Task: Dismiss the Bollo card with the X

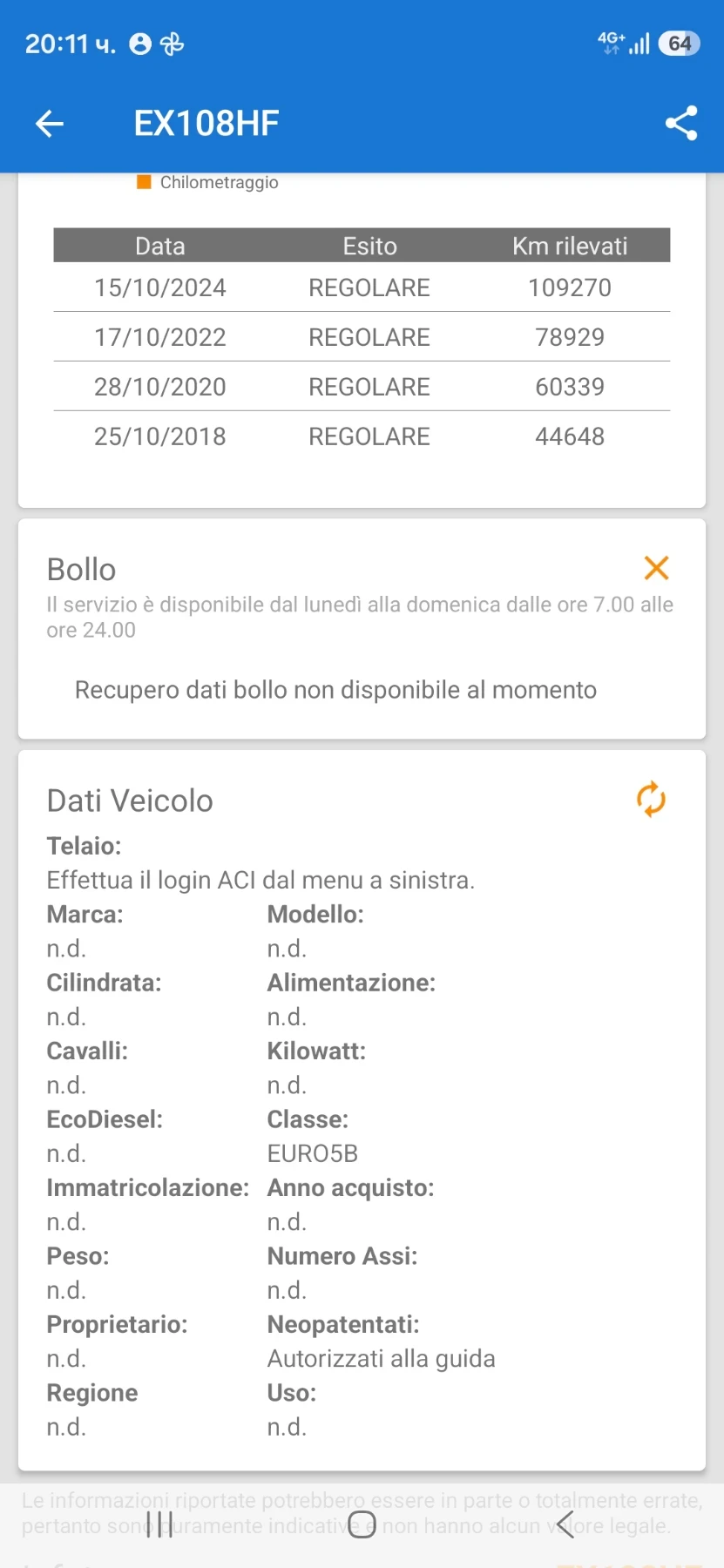Action: pos(656,568)
